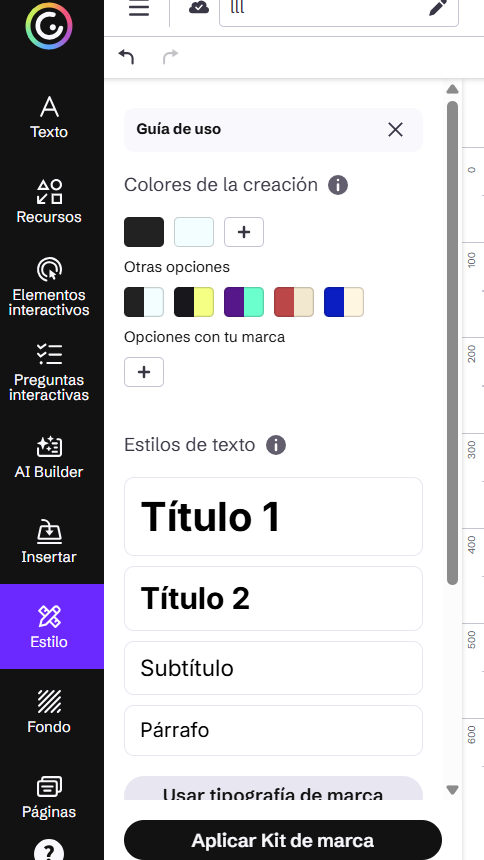Select the Título 1 text style
This screenshot has width=484, height=860.
(x=273, y=516)
